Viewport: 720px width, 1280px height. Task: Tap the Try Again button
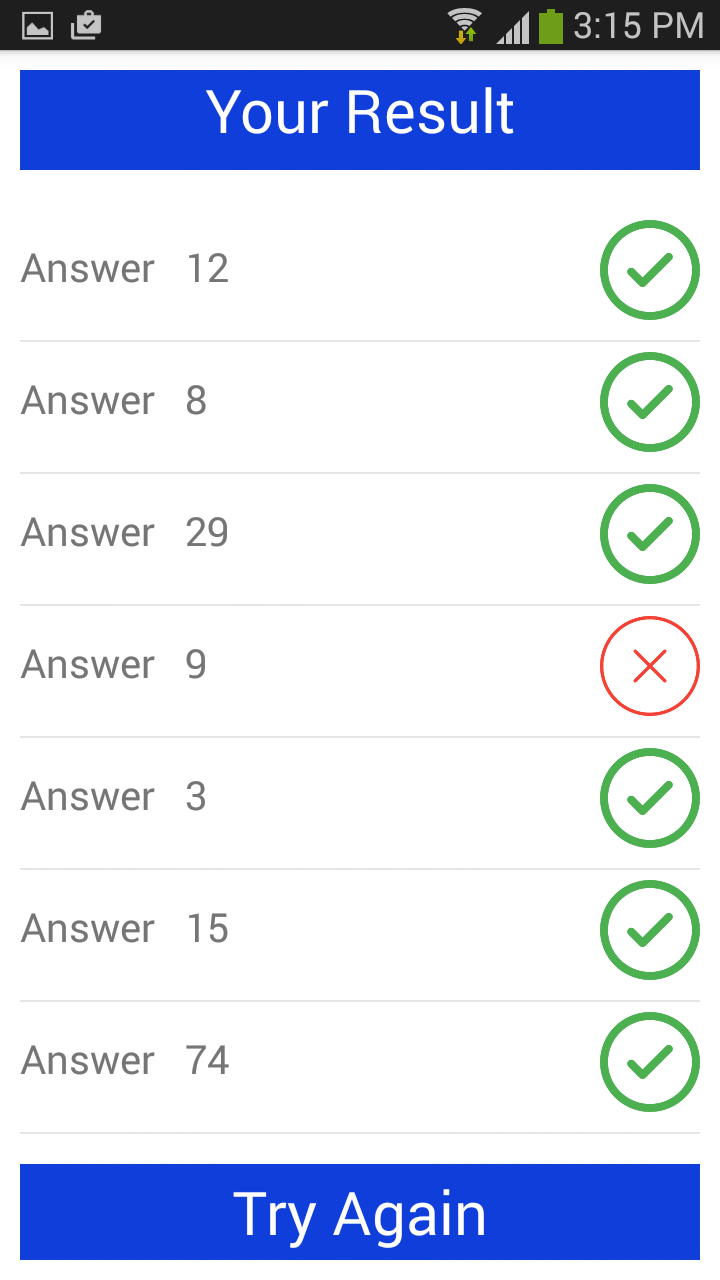[360, 1212]
